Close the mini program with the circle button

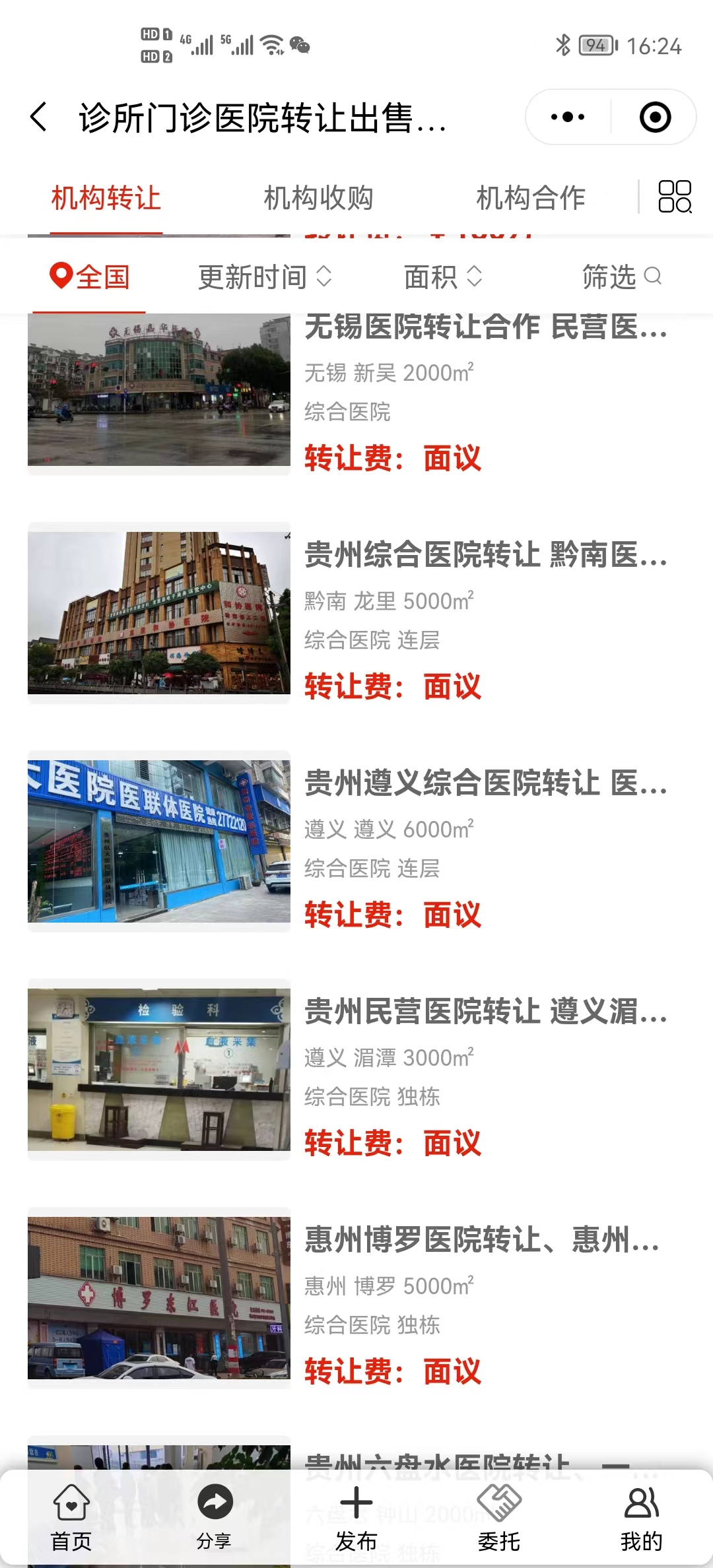pyautogui.click(x=655, y=117)
